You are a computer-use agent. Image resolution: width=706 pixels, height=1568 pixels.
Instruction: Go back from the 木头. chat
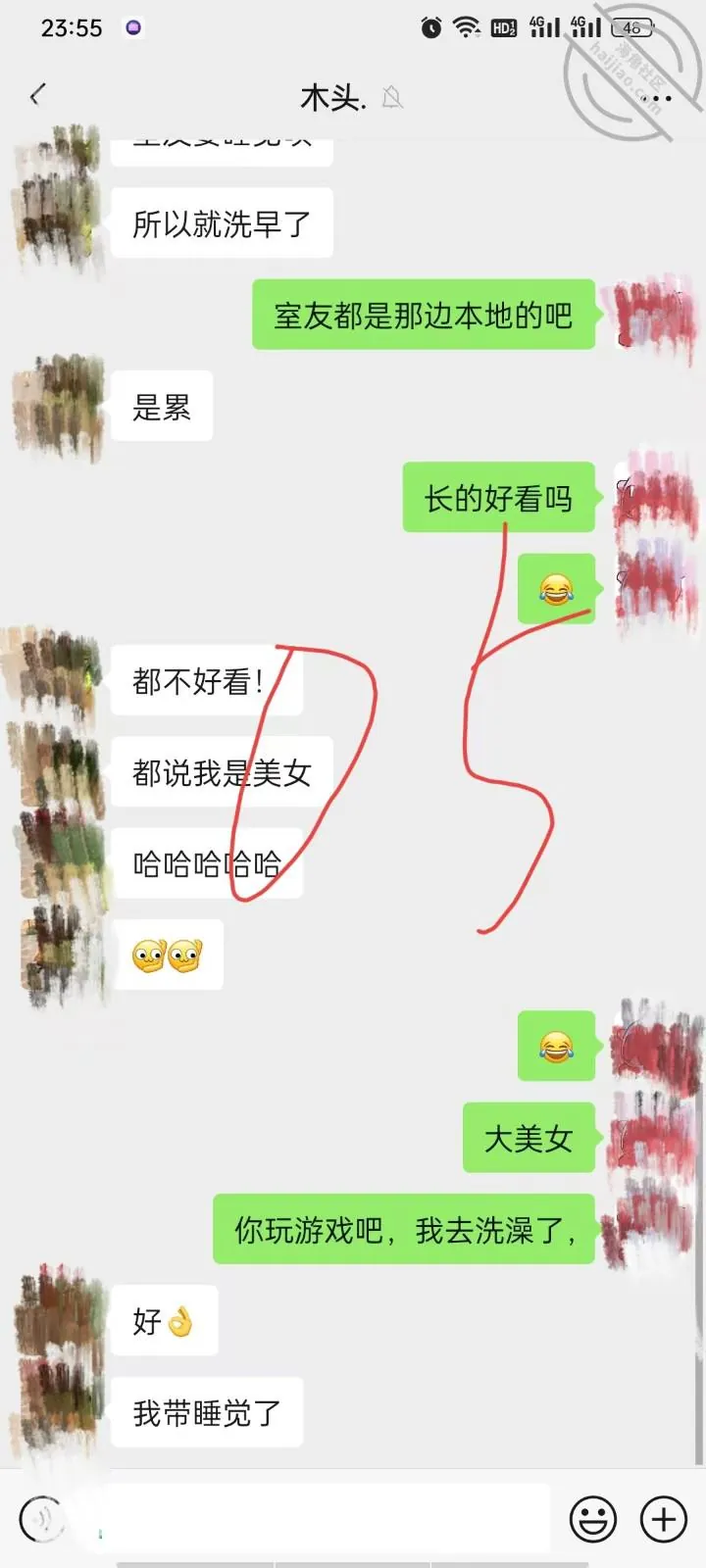pyautogui.click(x=37, y=95)
